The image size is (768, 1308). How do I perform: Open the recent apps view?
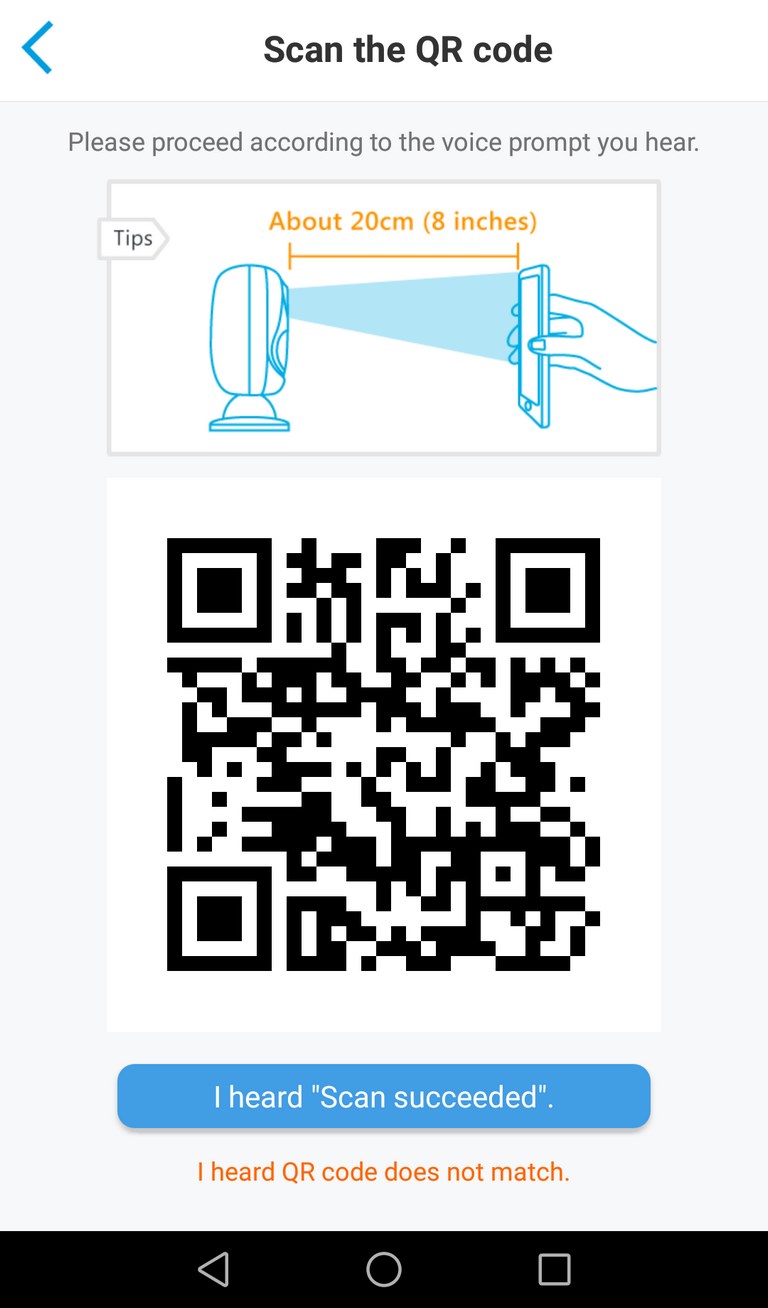pyautogui.click(x=554, y=1269)
